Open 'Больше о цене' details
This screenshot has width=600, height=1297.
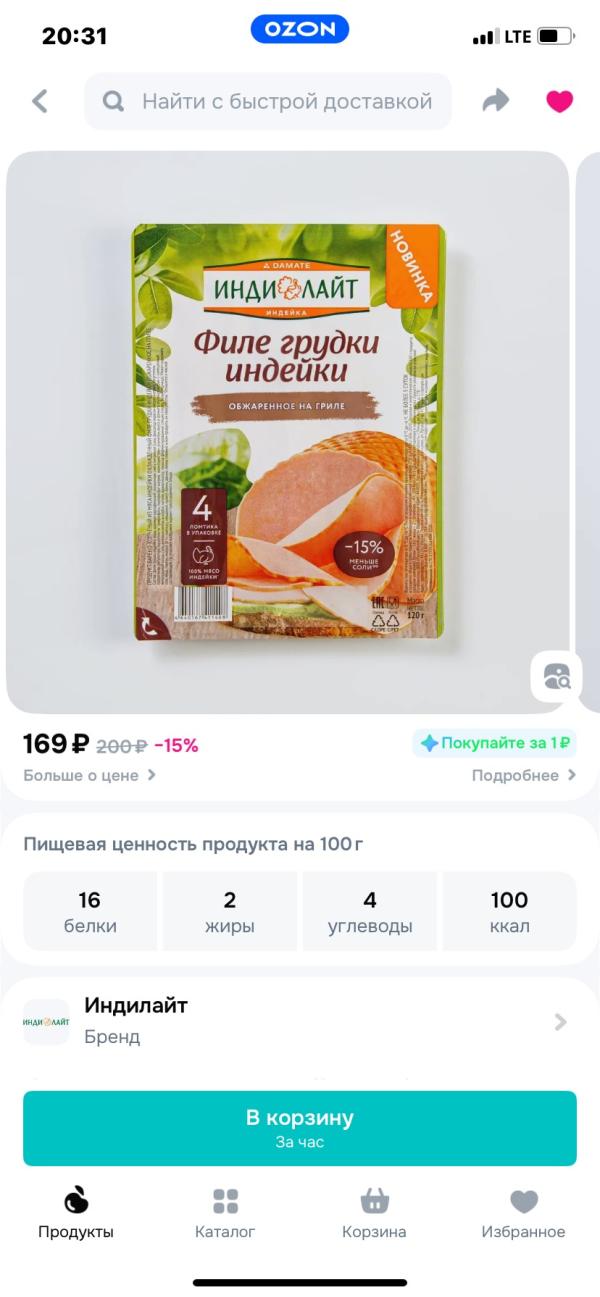pos(90,775)
